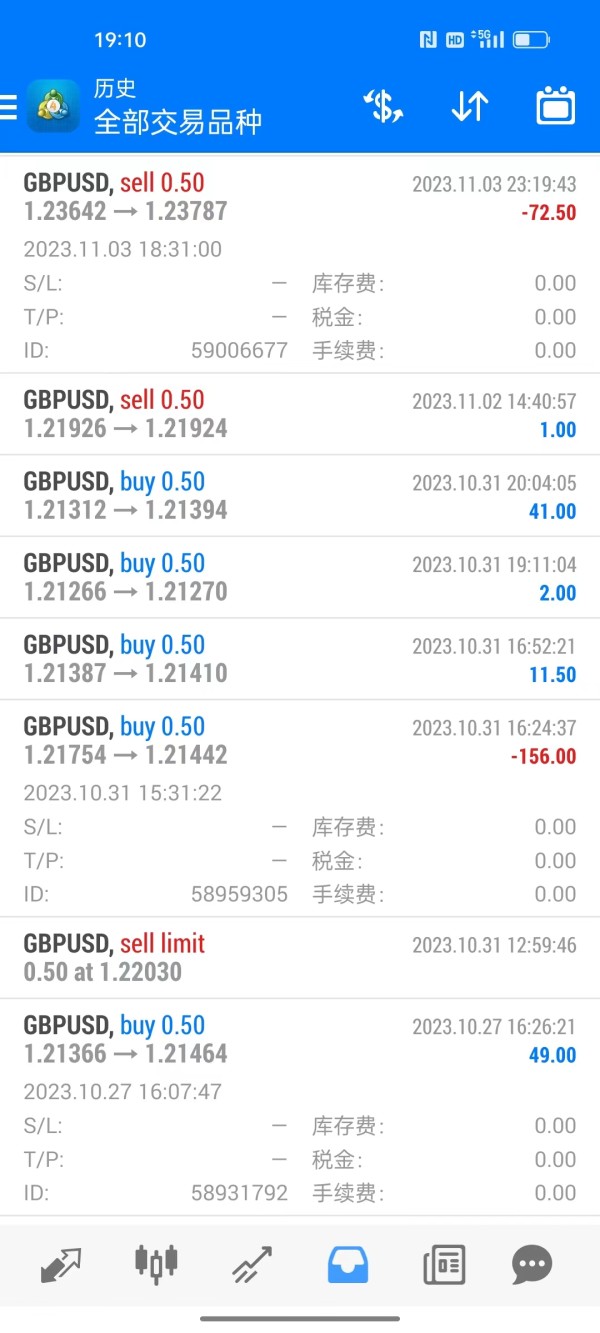Image resolution: width=600 pixels, height=1333 pixels.
Task: Switch to the Quotes tab
Action: coord(61,1264)
